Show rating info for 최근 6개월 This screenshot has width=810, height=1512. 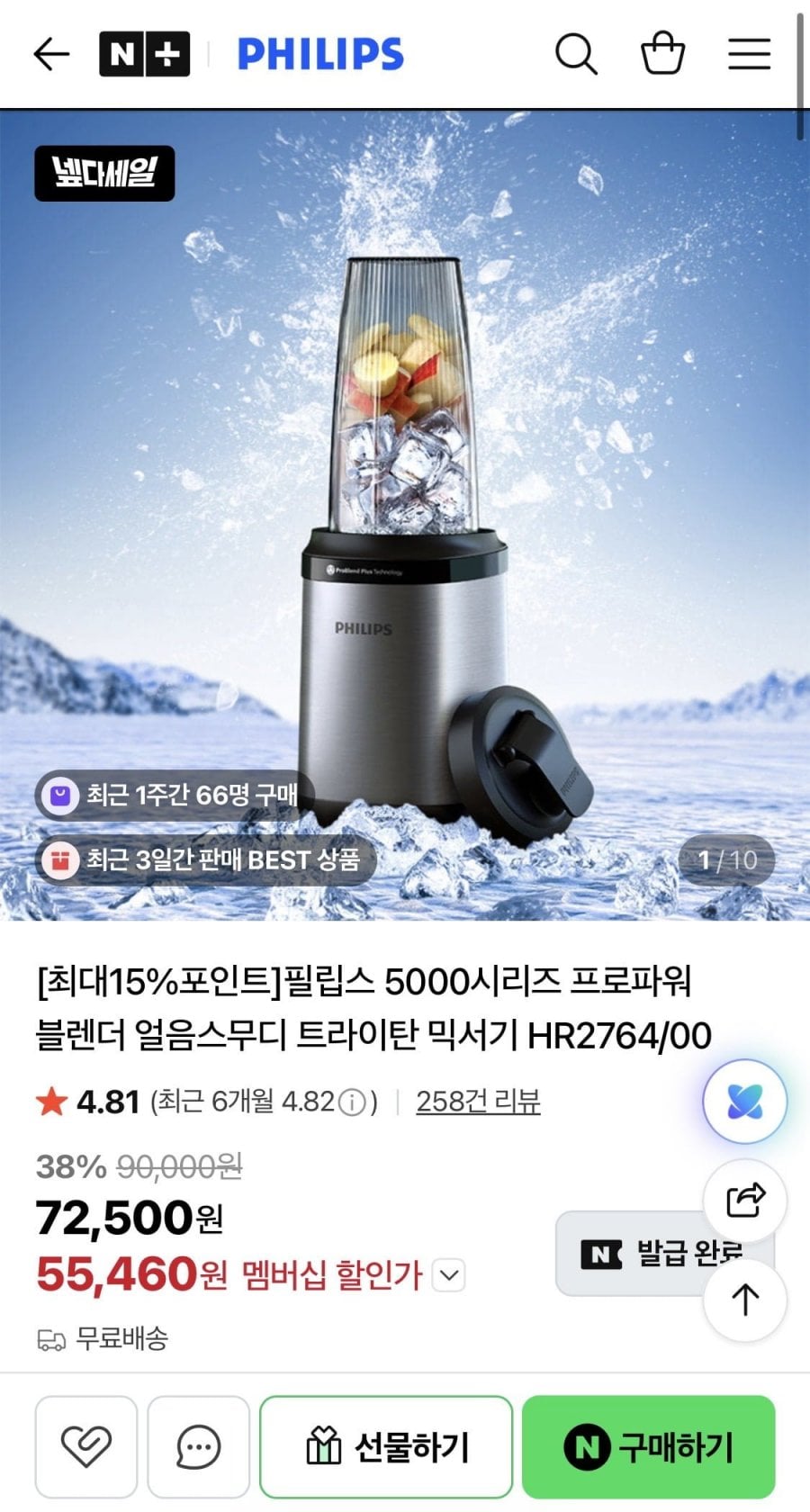(x=357, y=1102)
